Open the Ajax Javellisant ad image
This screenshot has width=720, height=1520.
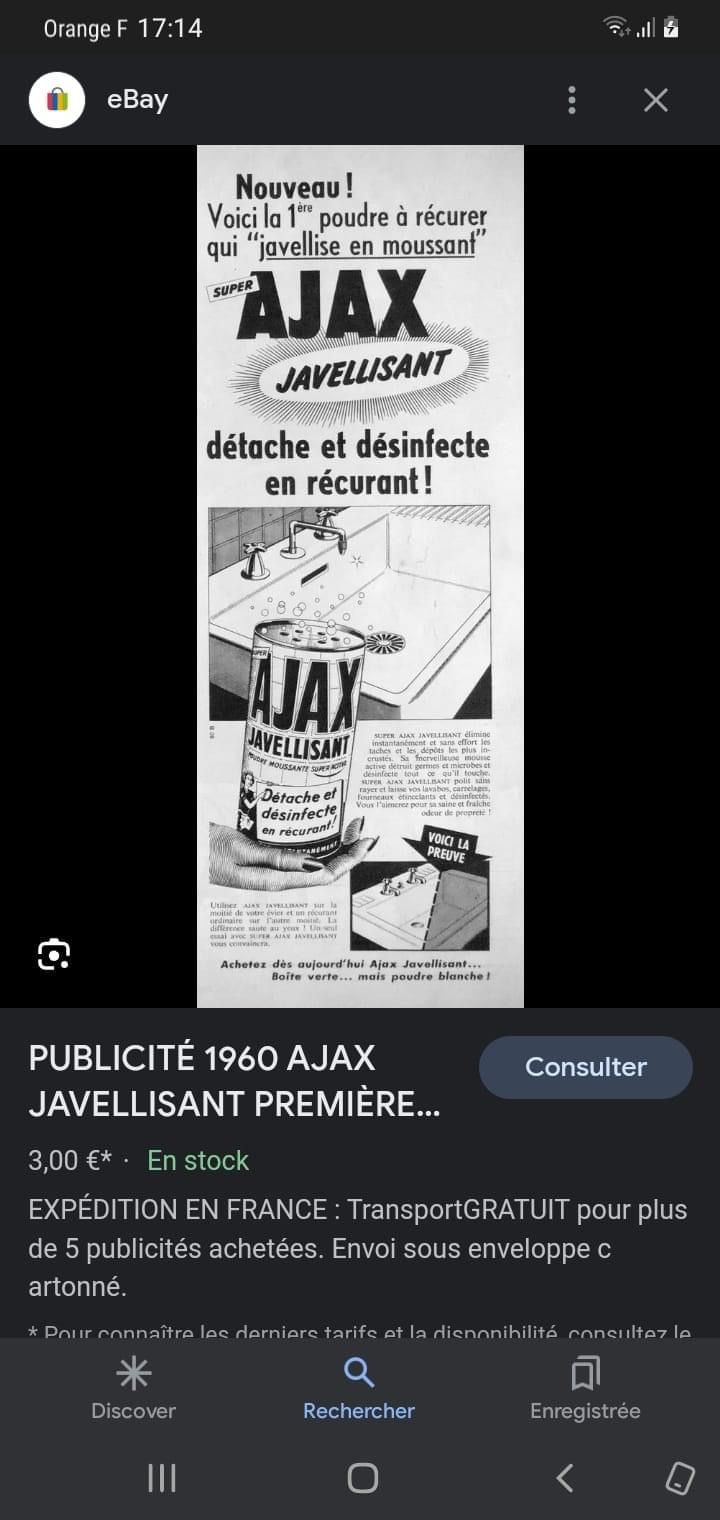(360, 576)
